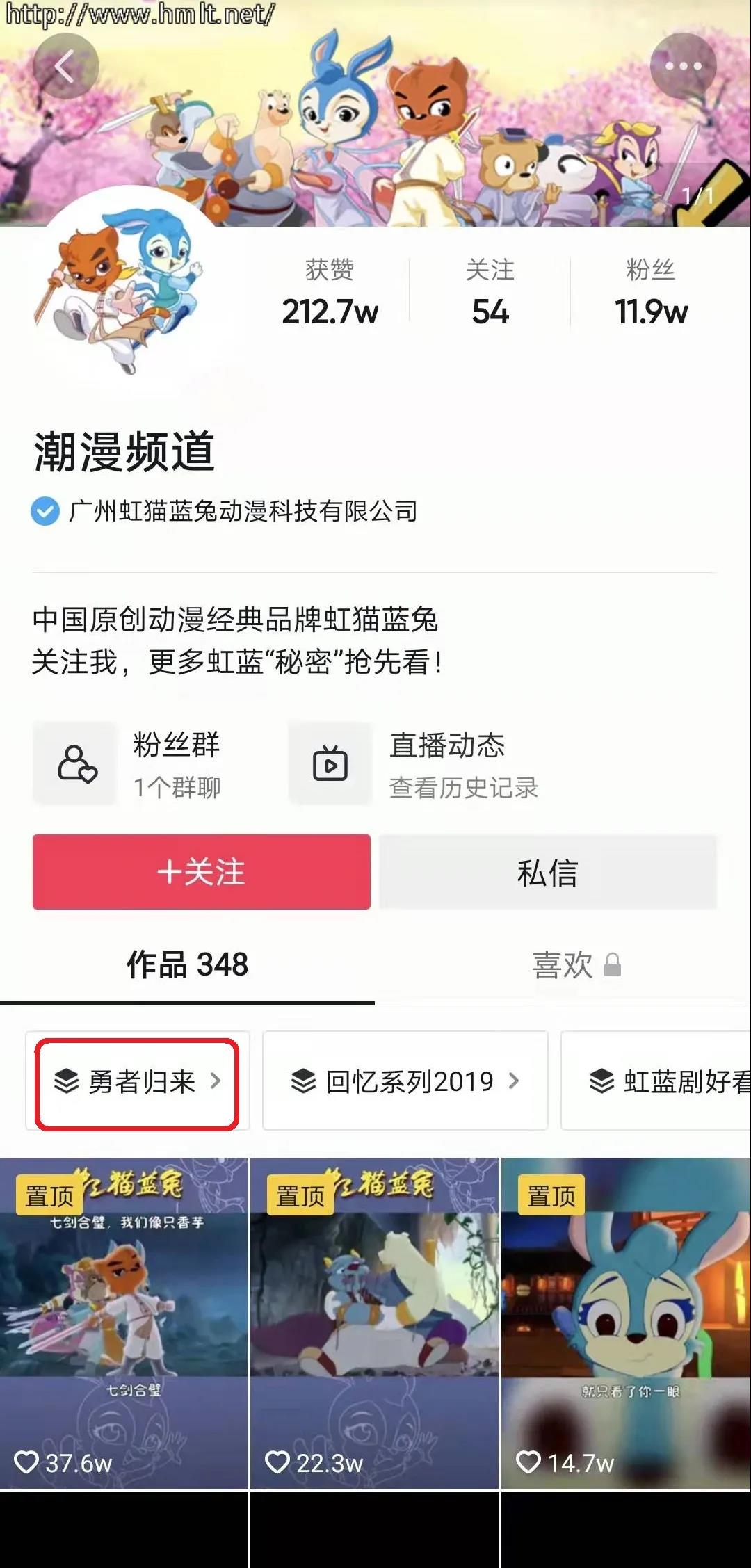The image size is (751, 1568).
Task: Follow 潮漫频道 with the +关注 button
Action: point(201,871)
